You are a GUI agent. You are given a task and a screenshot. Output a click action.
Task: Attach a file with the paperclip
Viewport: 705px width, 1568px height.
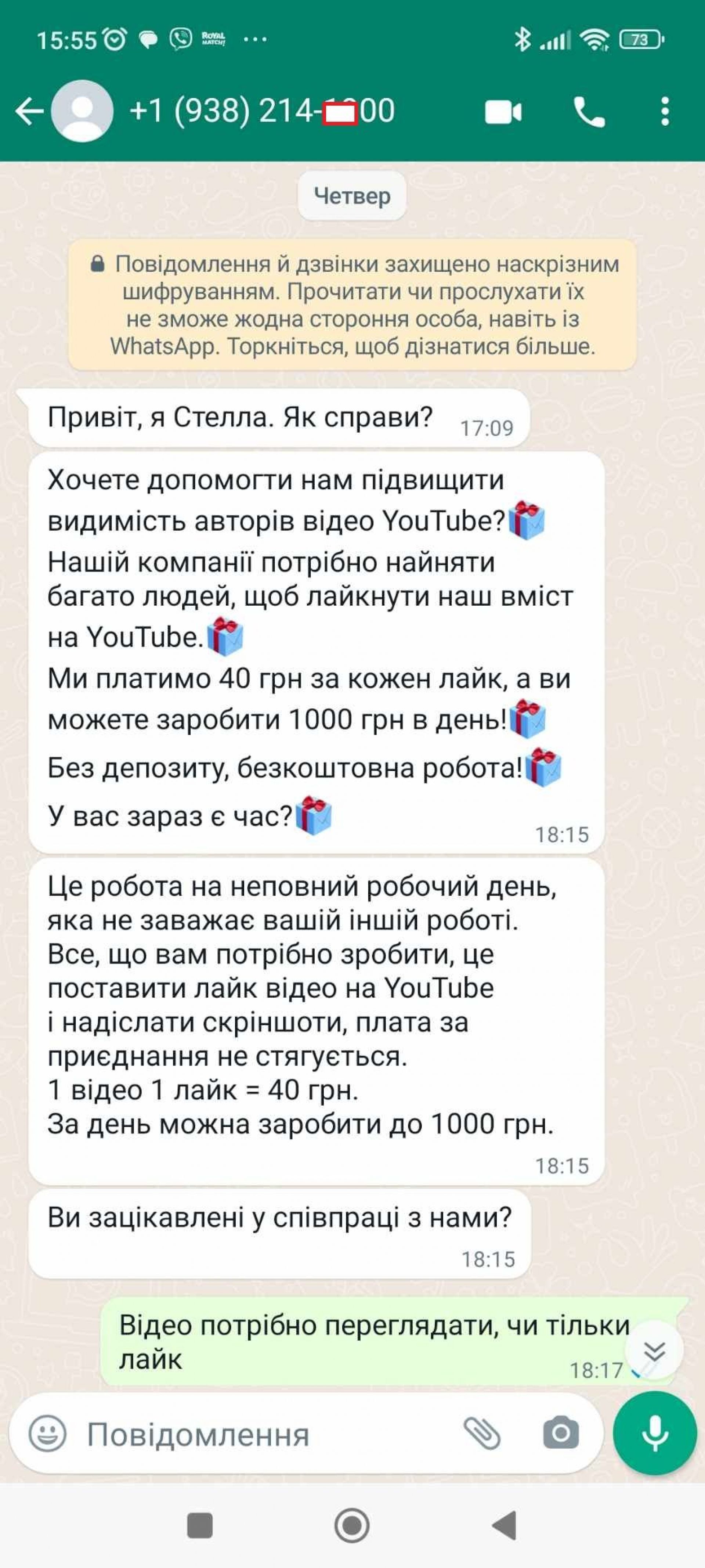(482, 1434)
